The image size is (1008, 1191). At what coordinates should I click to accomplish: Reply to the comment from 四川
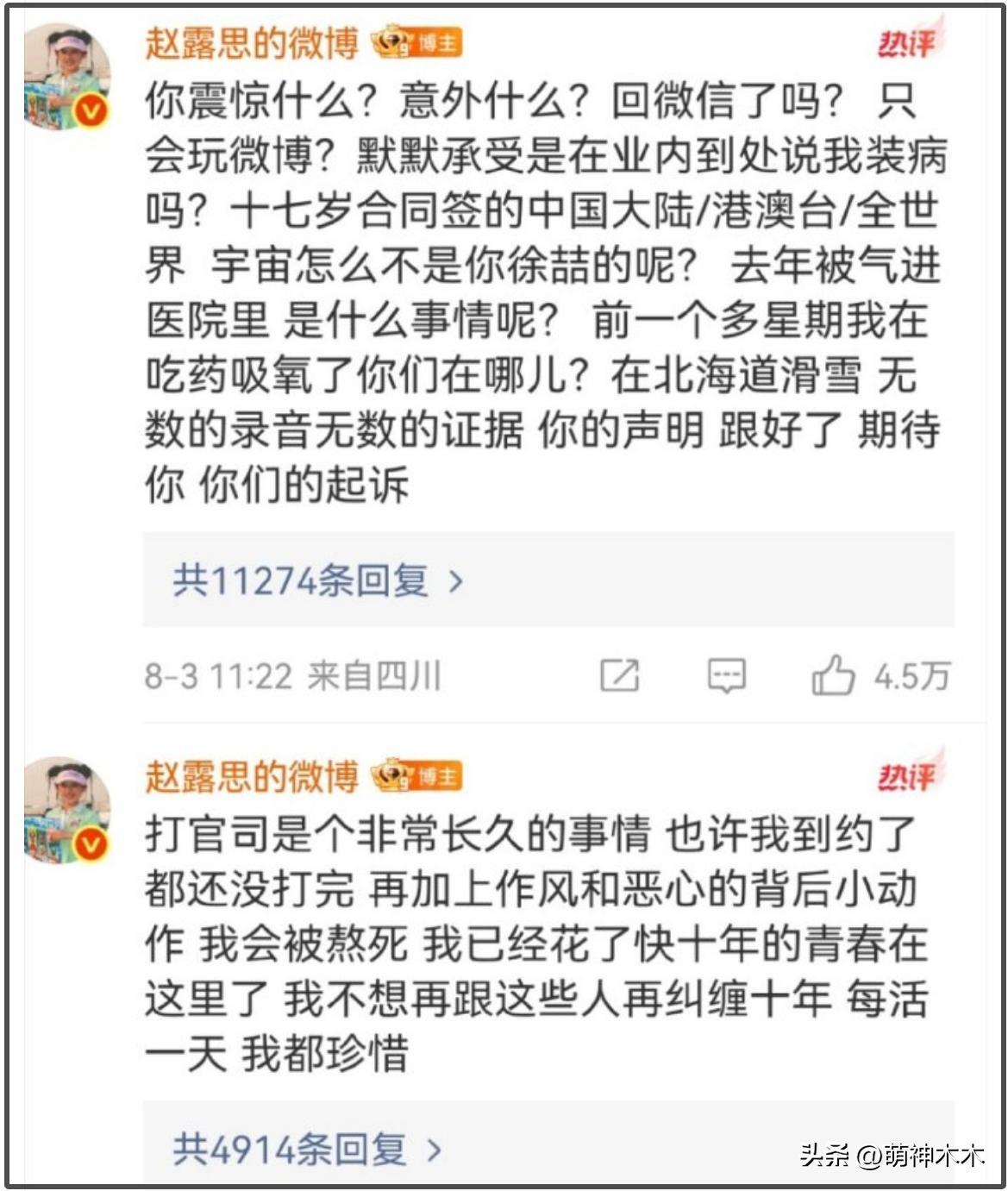pyautogui.click(x=726, y=675)
